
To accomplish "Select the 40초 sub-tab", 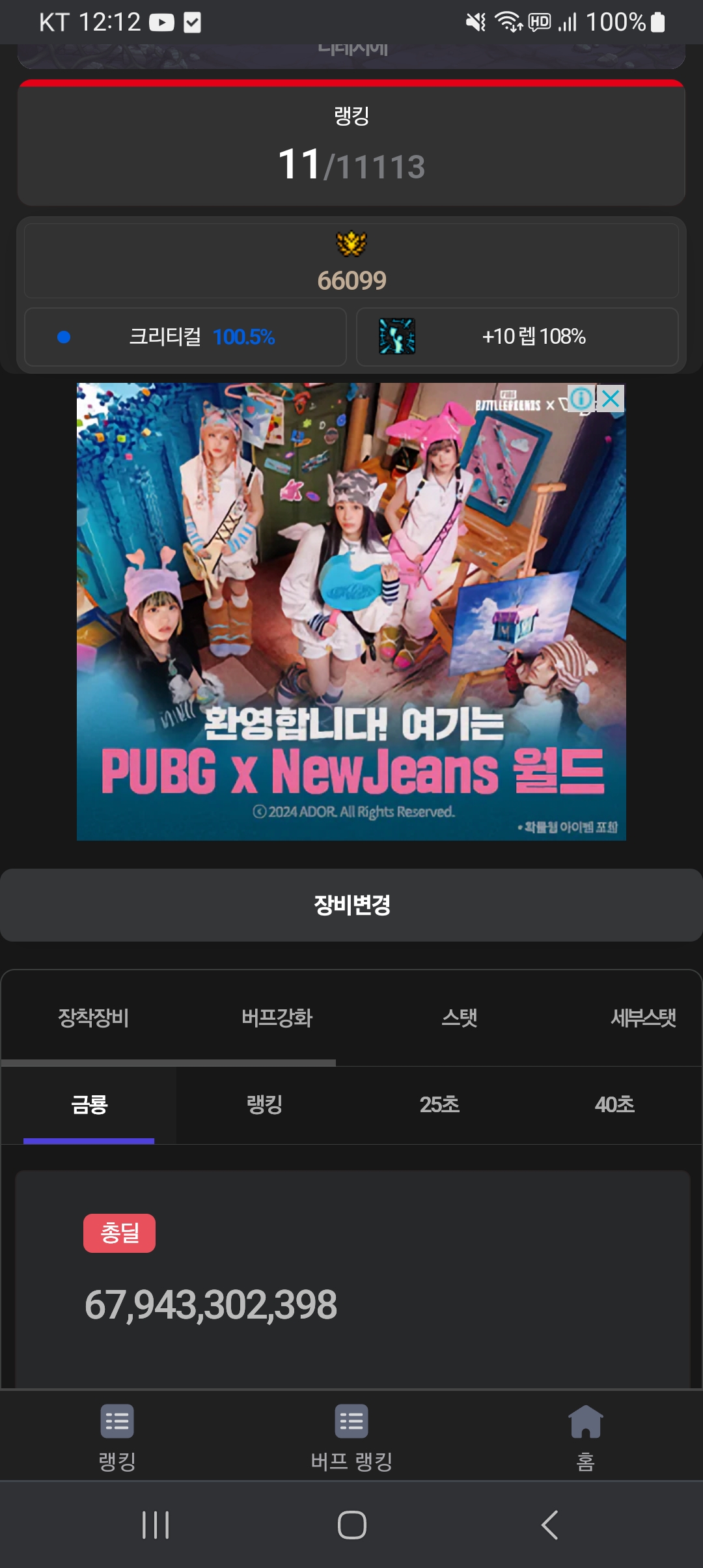I will [x=614, y=1104].
